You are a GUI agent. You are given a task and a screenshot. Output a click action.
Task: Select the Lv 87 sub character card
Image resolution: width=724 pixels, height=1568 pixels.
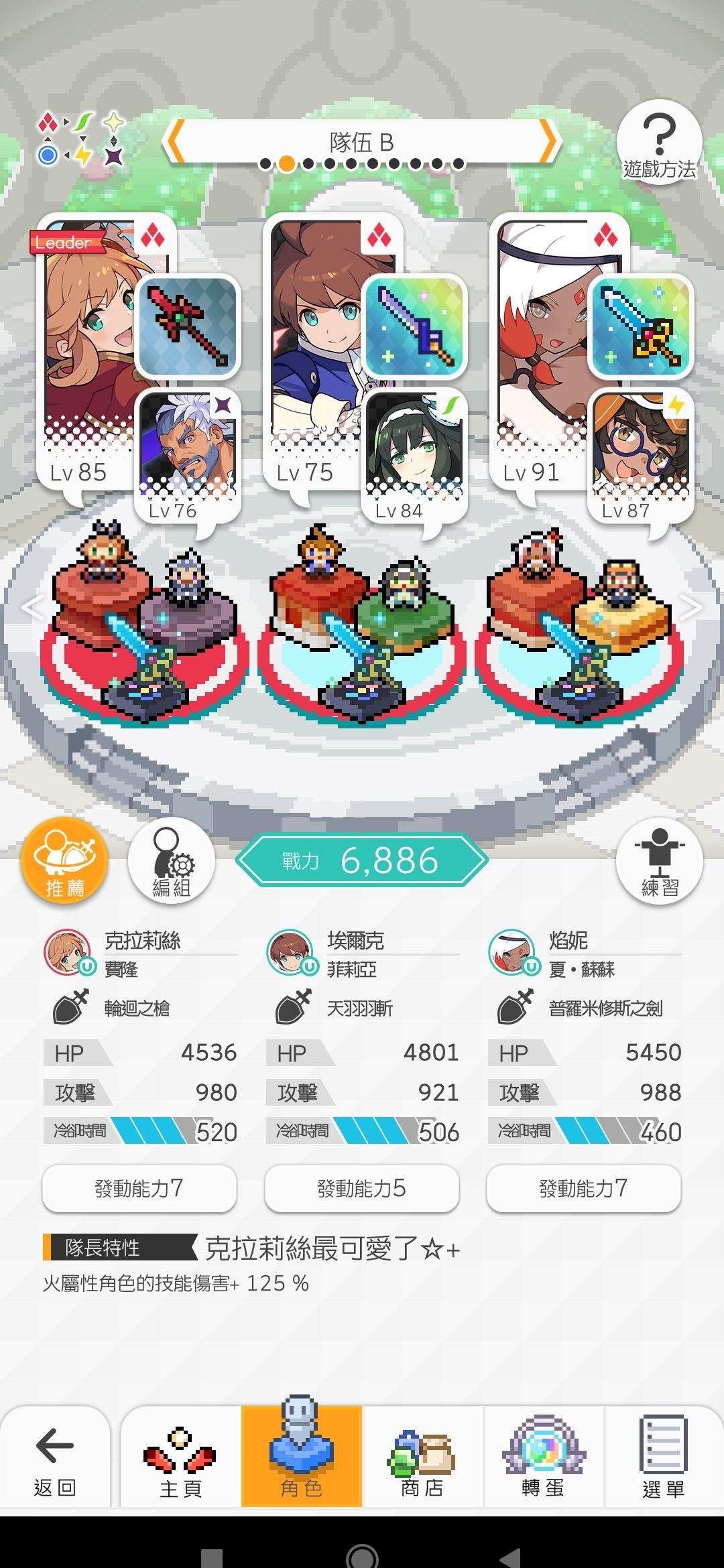642,457
